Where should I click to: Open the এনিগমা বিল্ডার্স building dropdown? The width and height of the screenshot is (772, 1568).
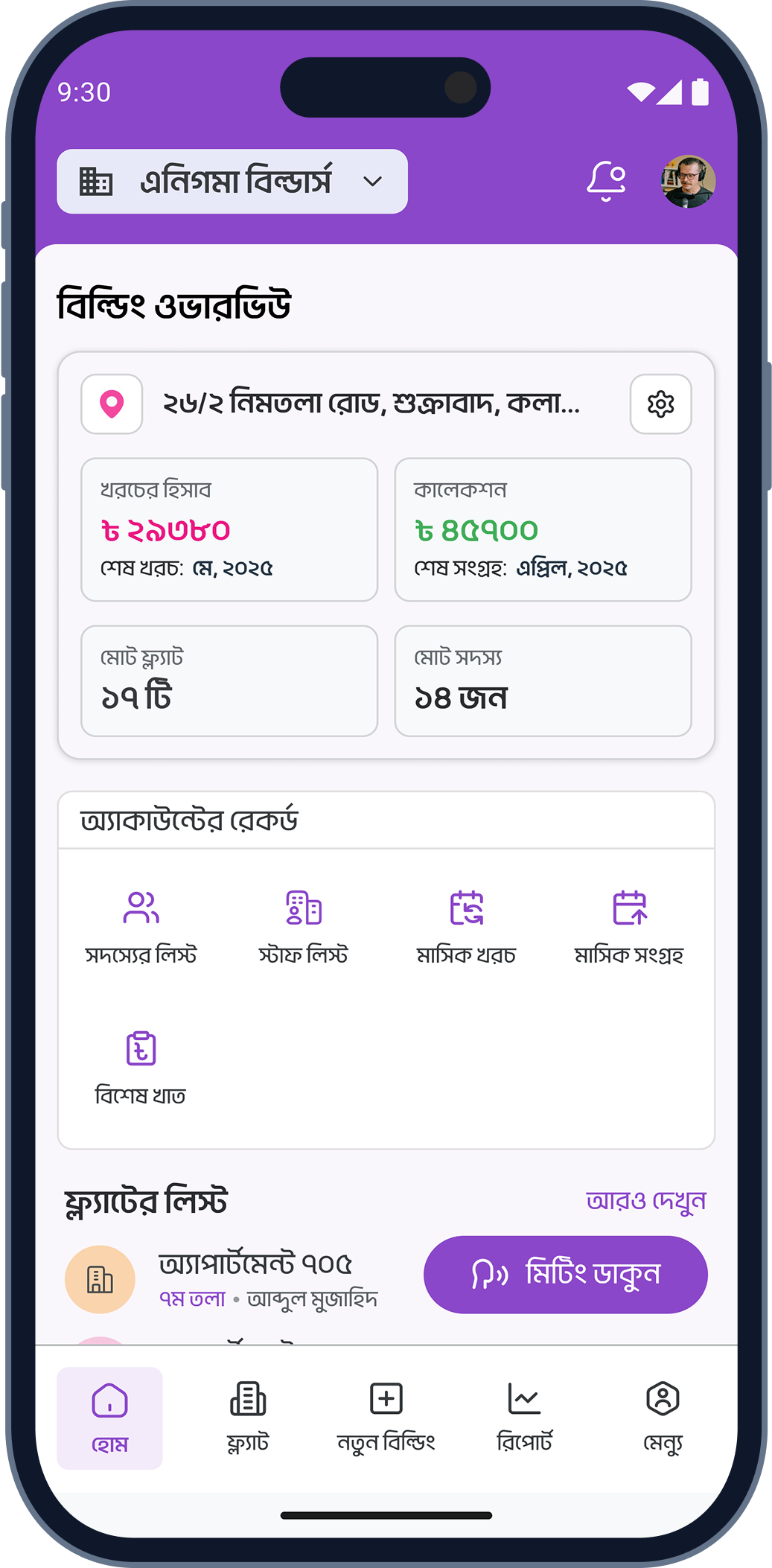[232, 182]
